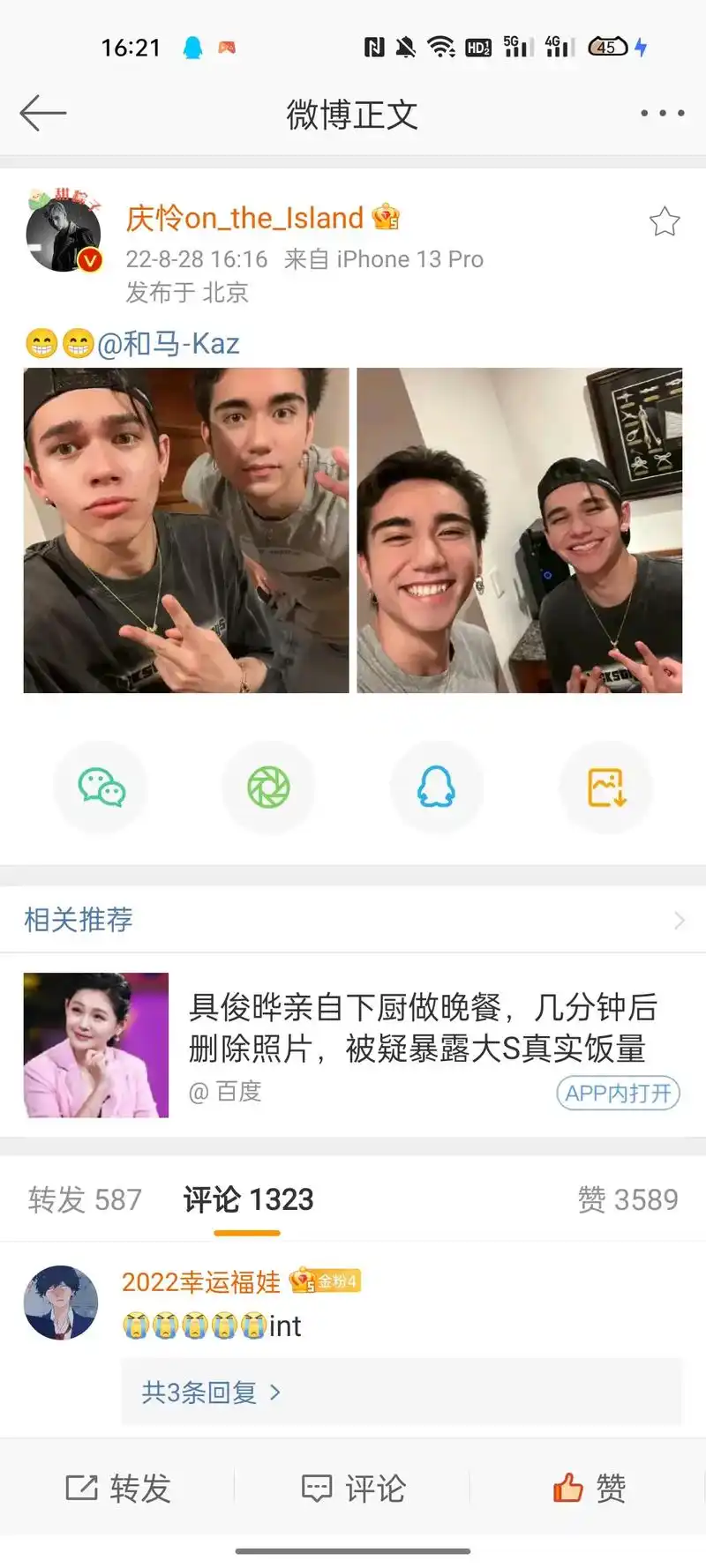Open the three-dot overflow menu
This screenshot has width=706, height=1568.
tap(662, 113)
